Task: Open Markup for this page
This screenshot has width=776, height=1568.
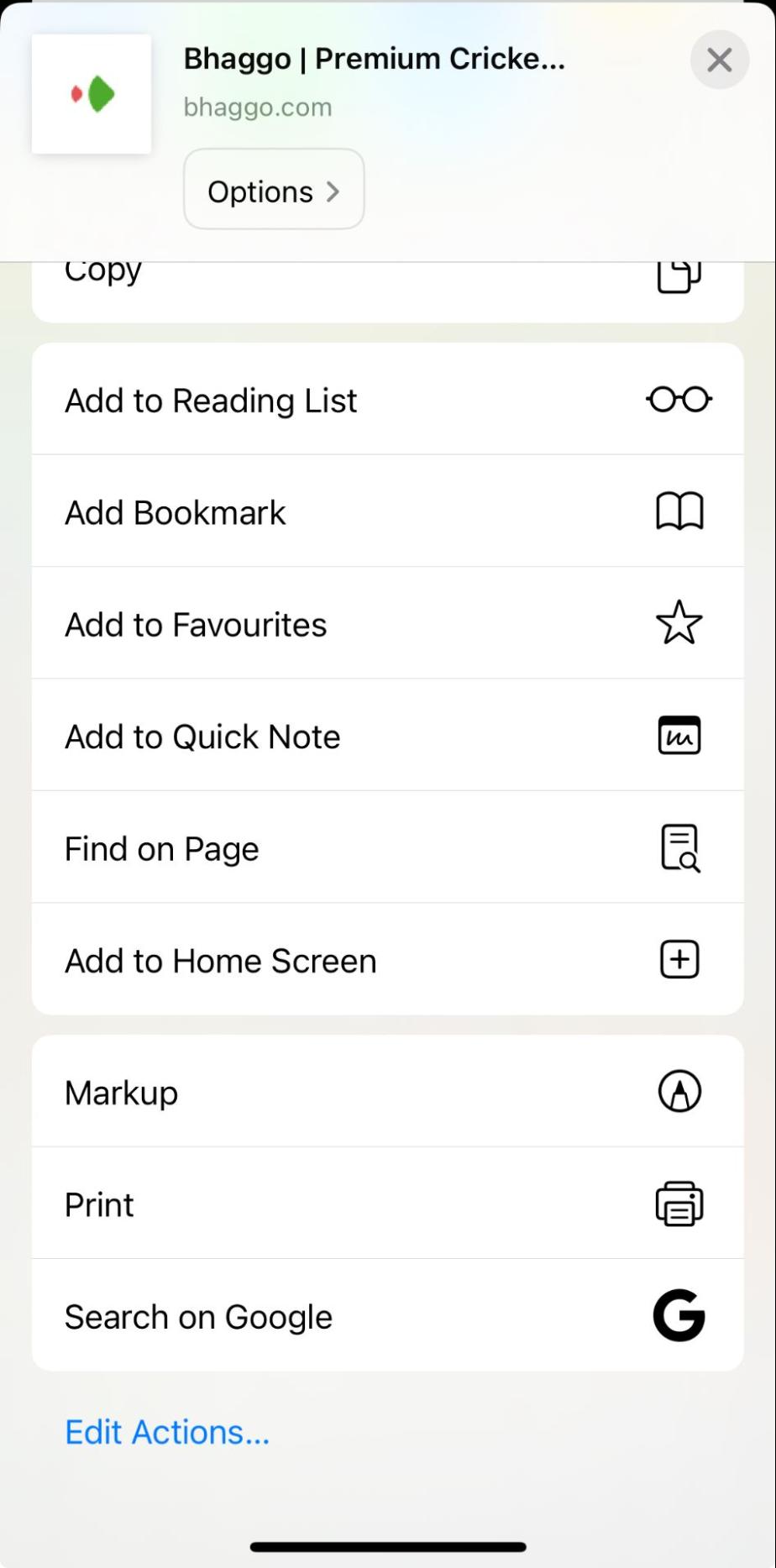Action: tap(386, 1092)
